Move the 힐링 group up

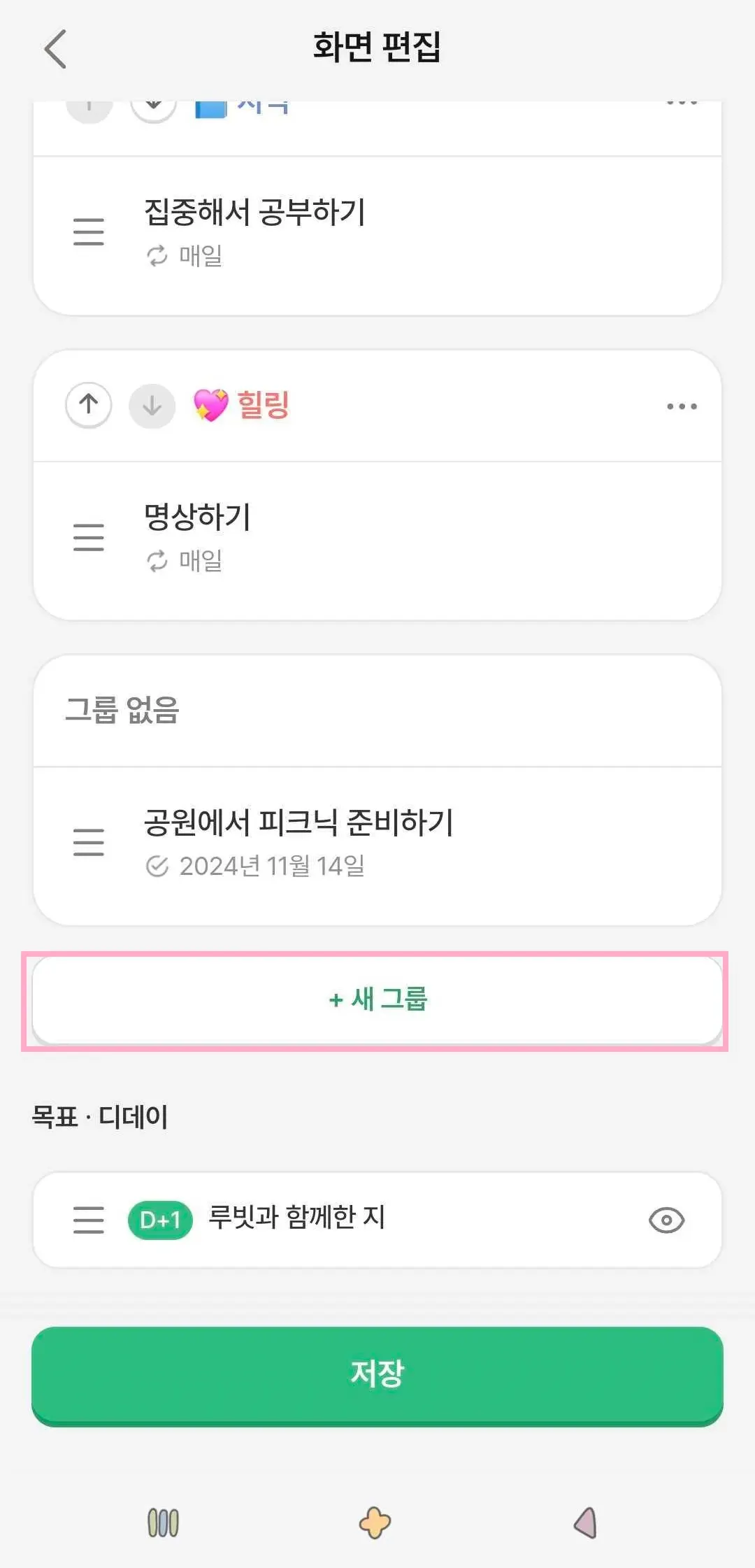[x=89, y=405]
